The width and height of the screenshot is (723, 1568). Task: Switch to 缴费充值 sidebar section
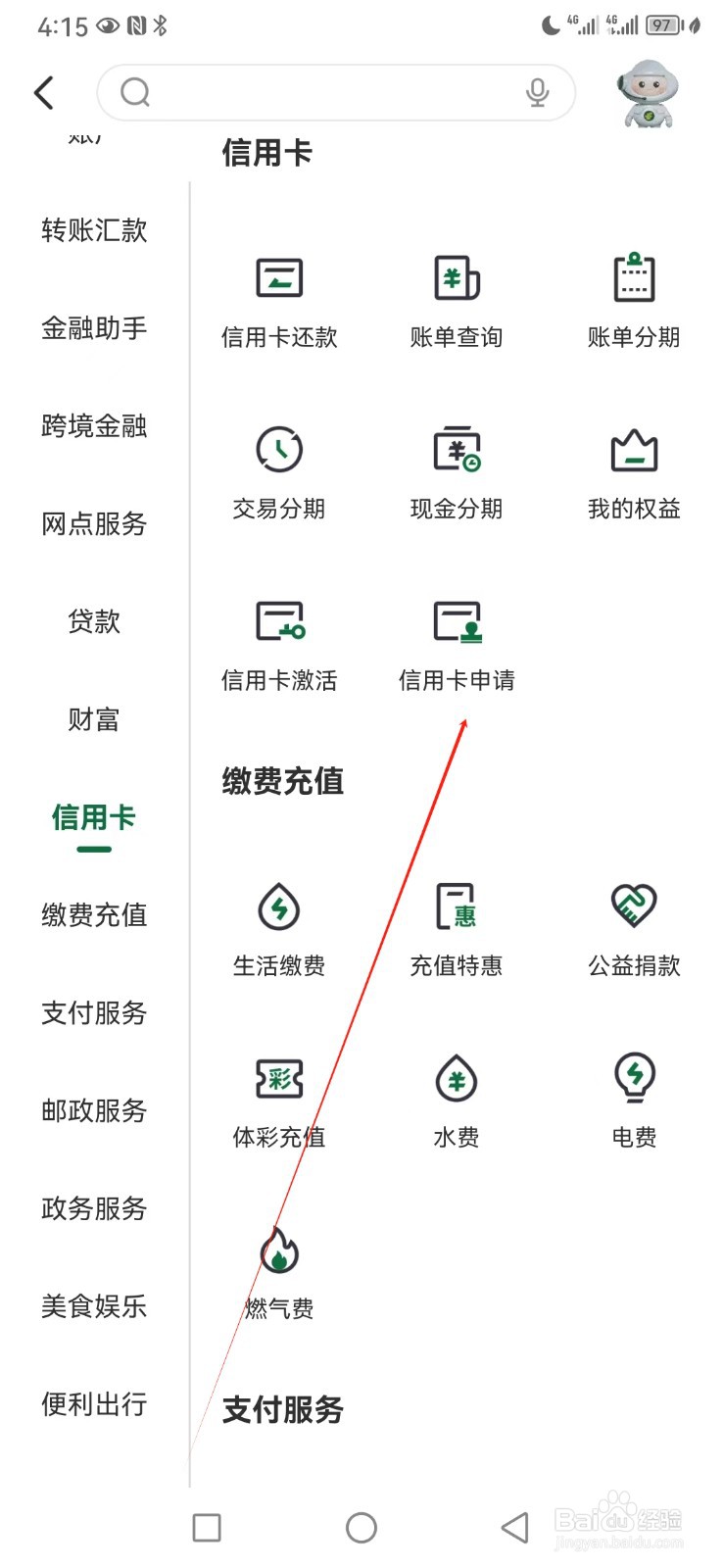tap(94, 915)
